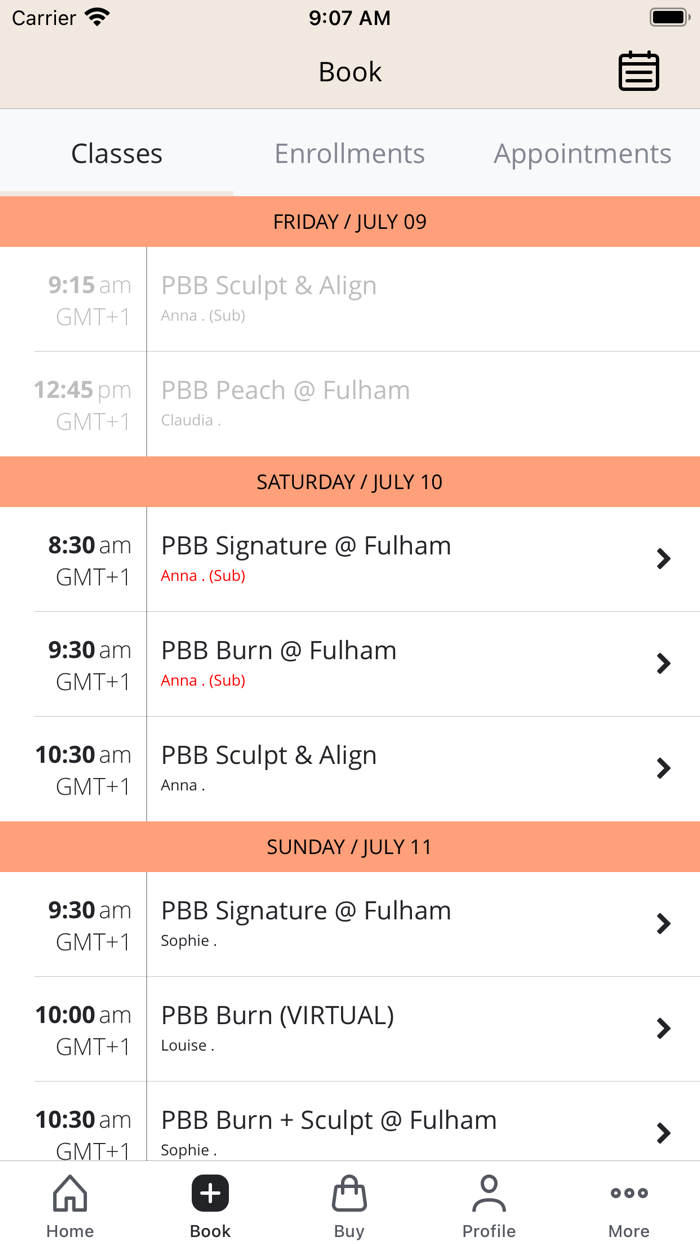Open Sunday 9:30 am PBB Signature @ Fulham

click(x=400, y=924)
